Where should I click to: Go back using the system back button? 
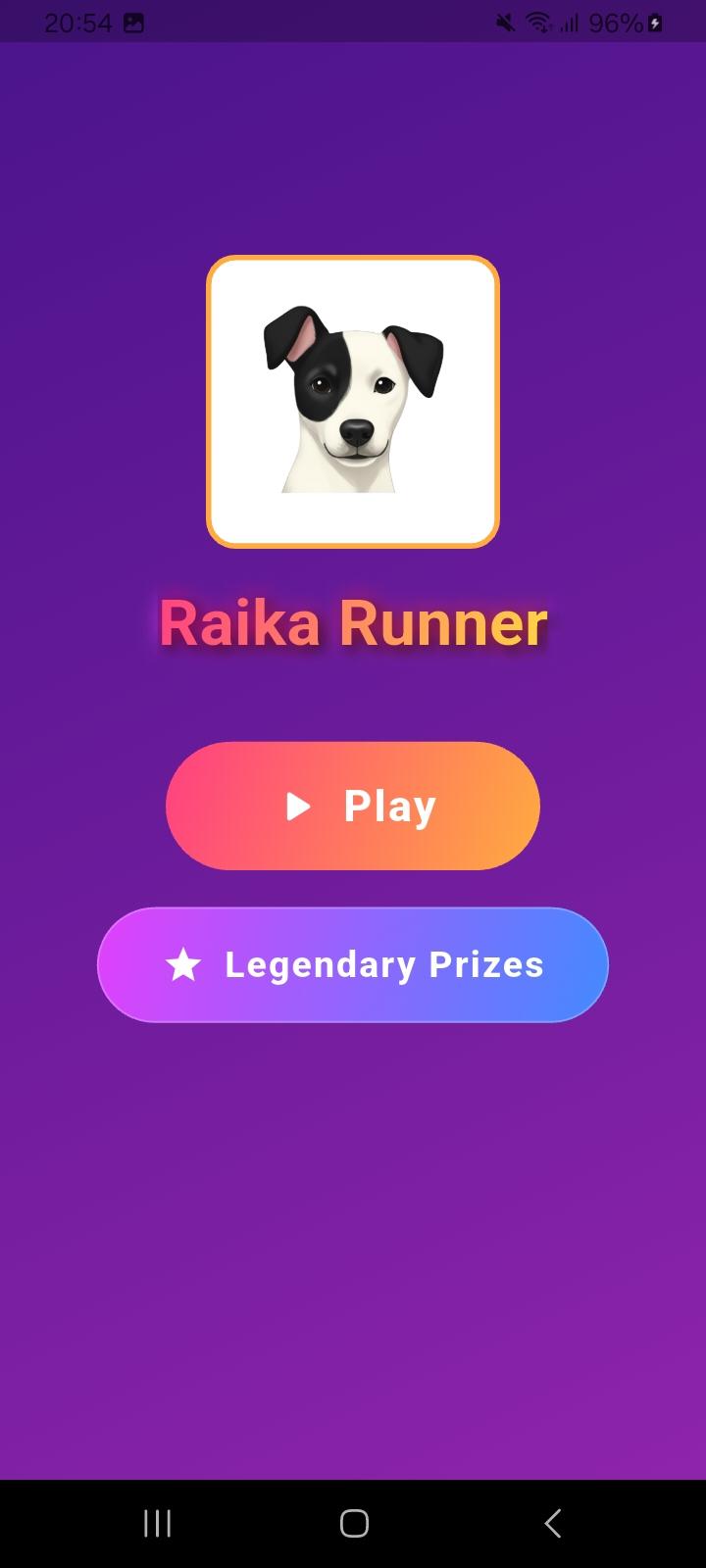(552, 1523)
